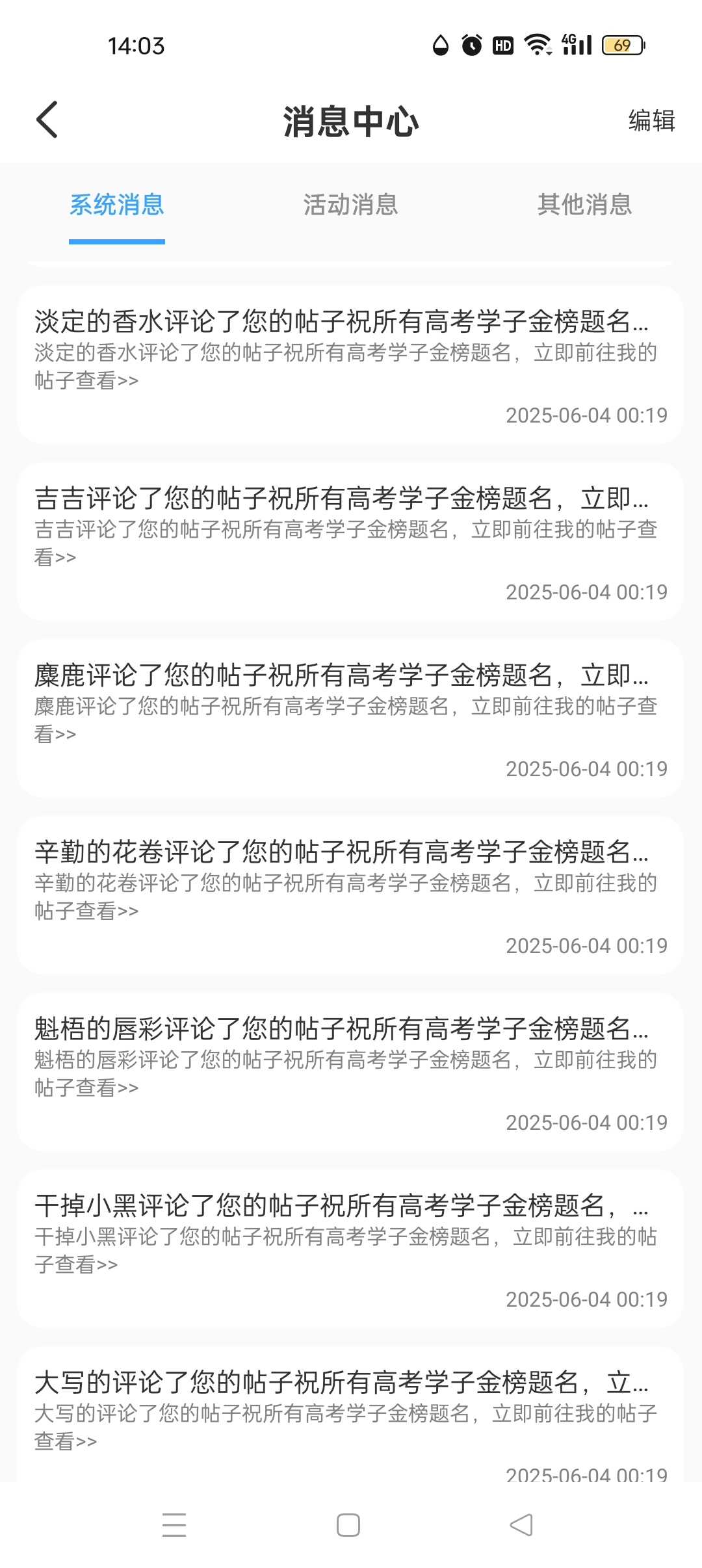Open the message from 大写的
Screen dimensions: 702x1568
pyautogui.click(x=350, y=1415)
